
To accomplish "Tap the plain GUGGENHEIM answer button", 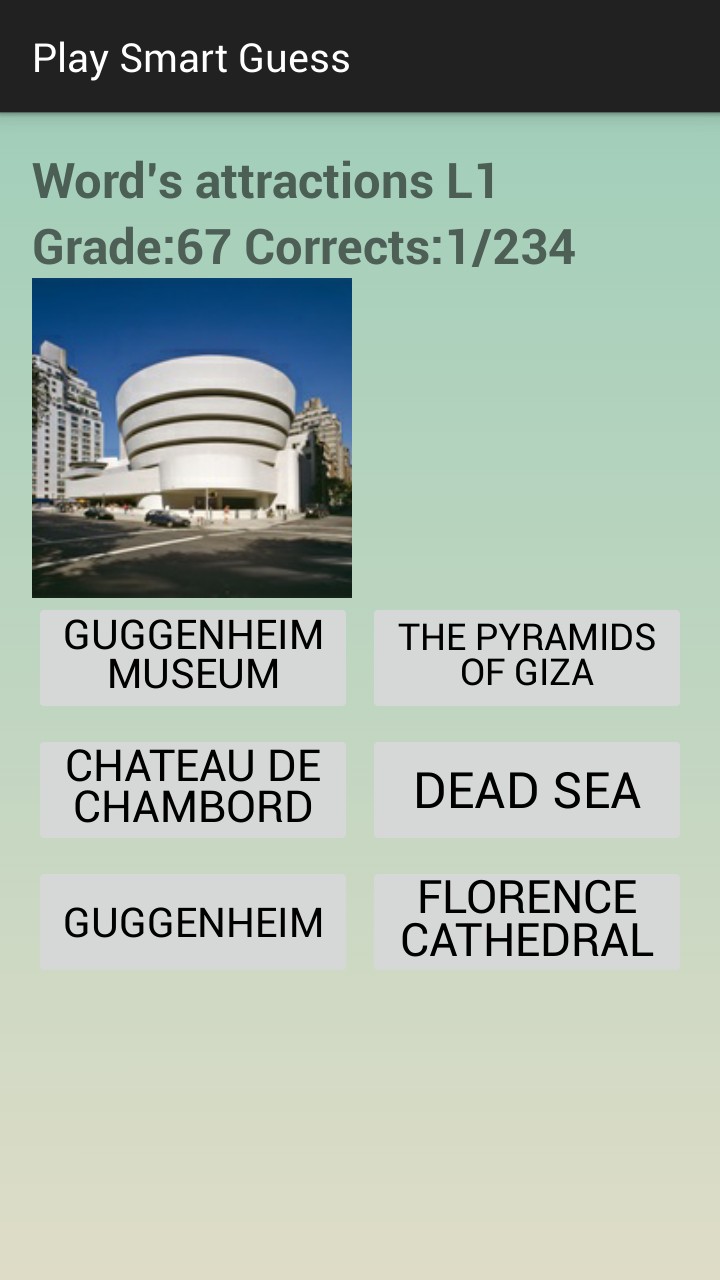I will coord(193,921).
